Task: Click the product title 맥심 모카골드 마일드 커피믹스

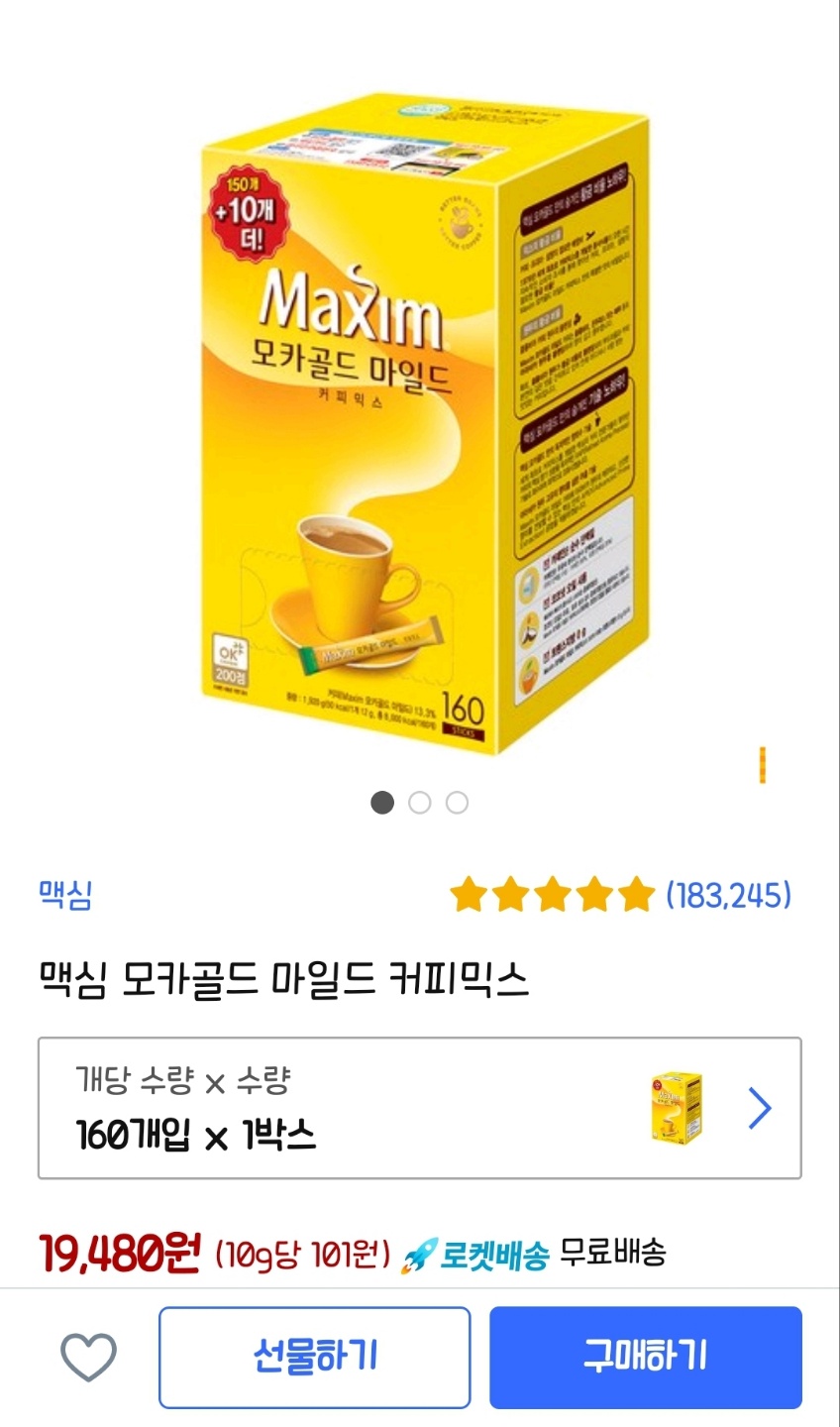Action: pyautogui.click(x=285, y=976)
